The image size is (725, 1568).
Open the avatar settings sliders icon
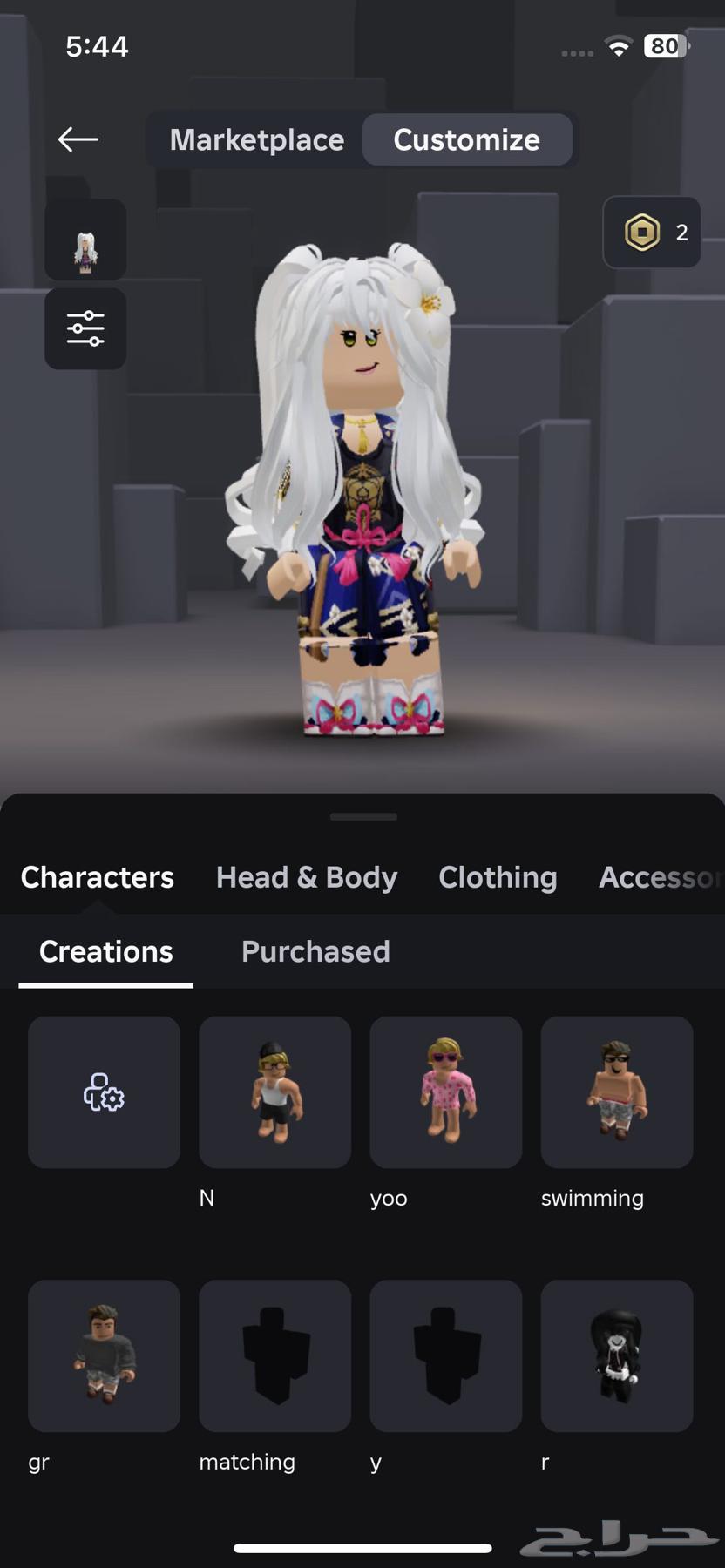point(85,328)
